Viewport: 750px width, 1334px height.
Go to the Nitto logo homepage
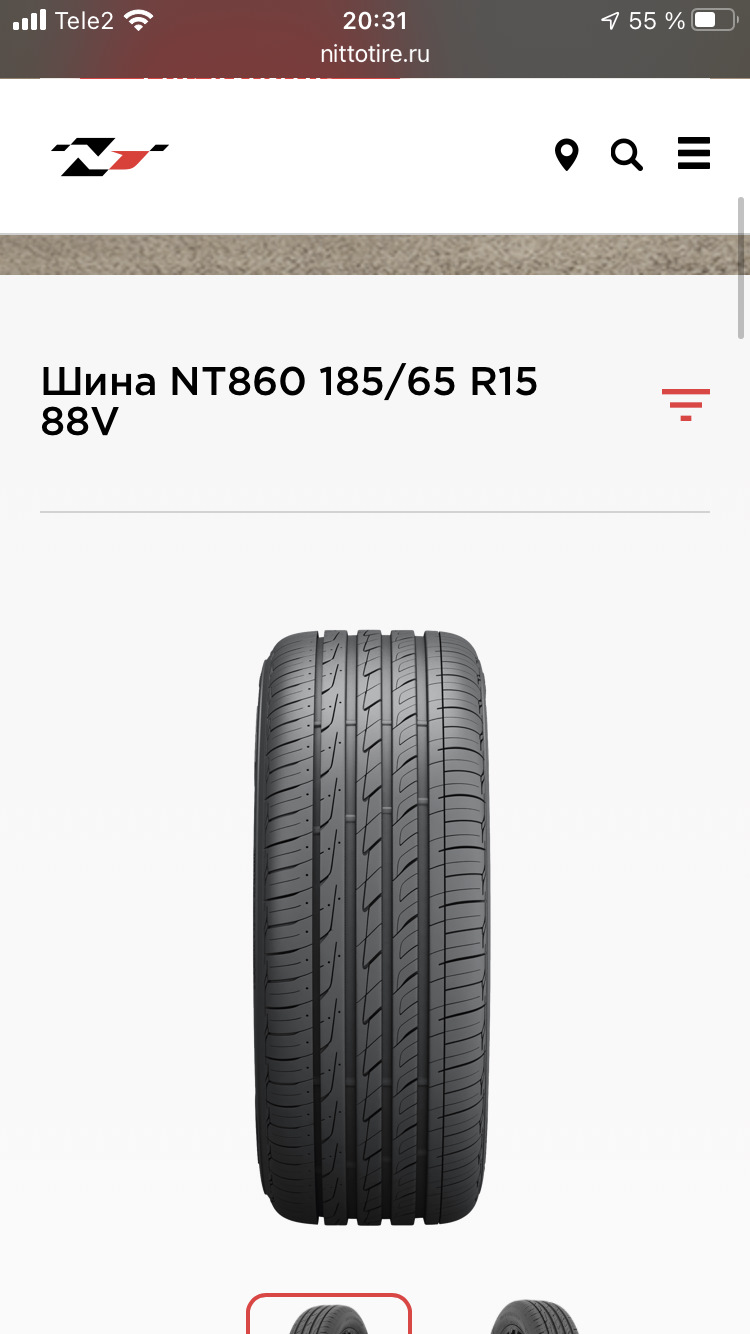tap(110, 157)
